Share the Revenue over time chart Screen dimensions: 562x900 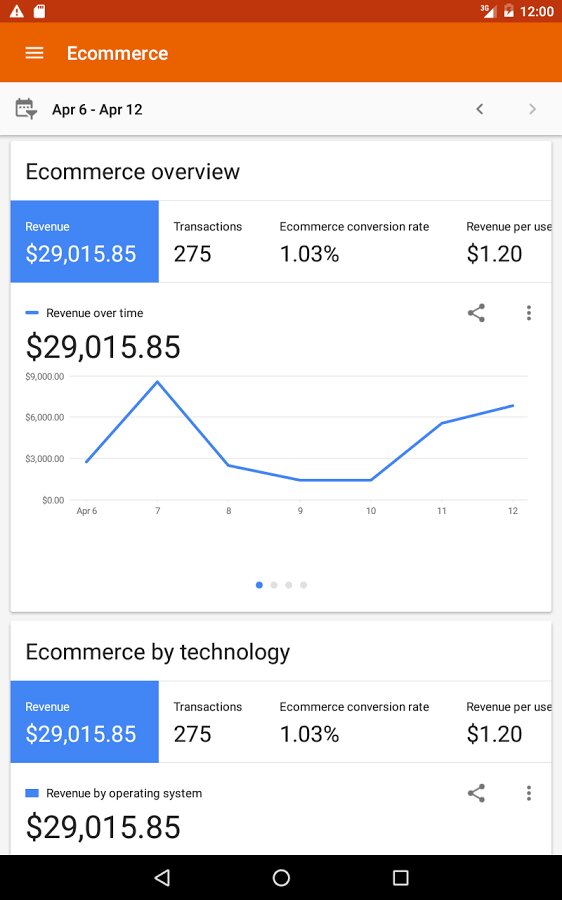click(x=476, y=313)
